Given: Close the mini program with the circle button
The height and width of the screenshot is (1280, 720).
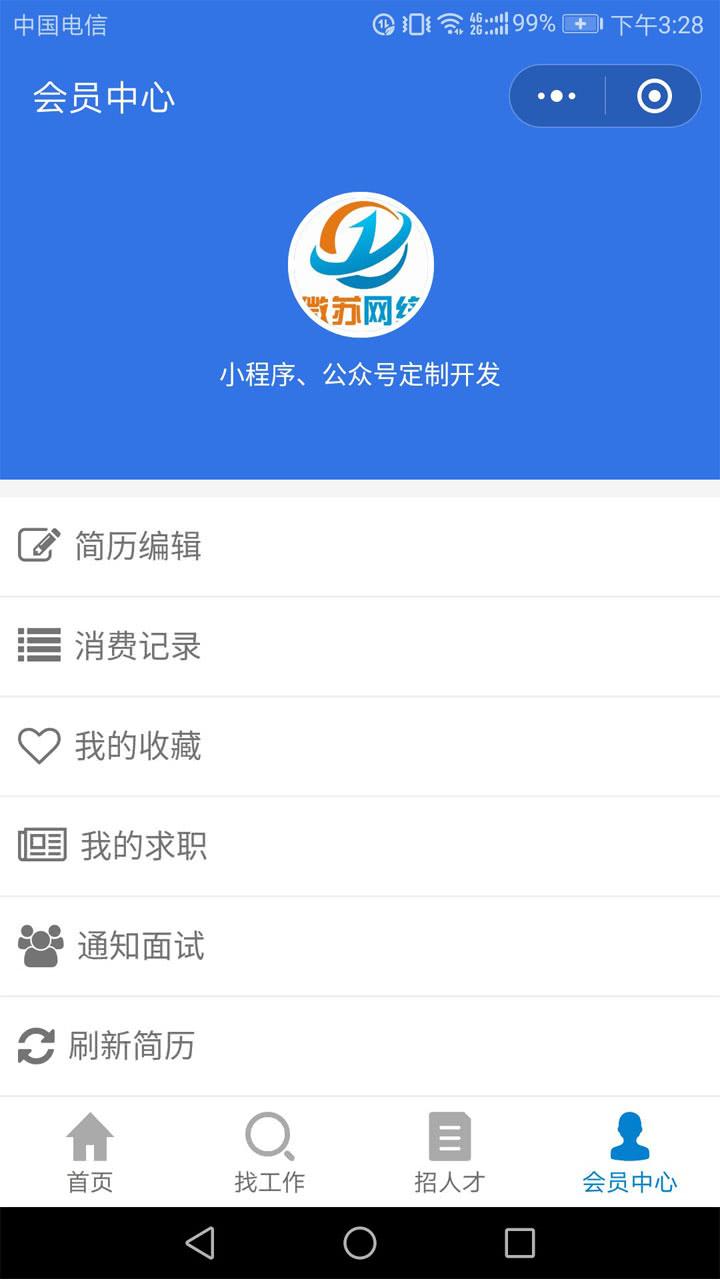Looking at the screenshot, I should point(654,96).
